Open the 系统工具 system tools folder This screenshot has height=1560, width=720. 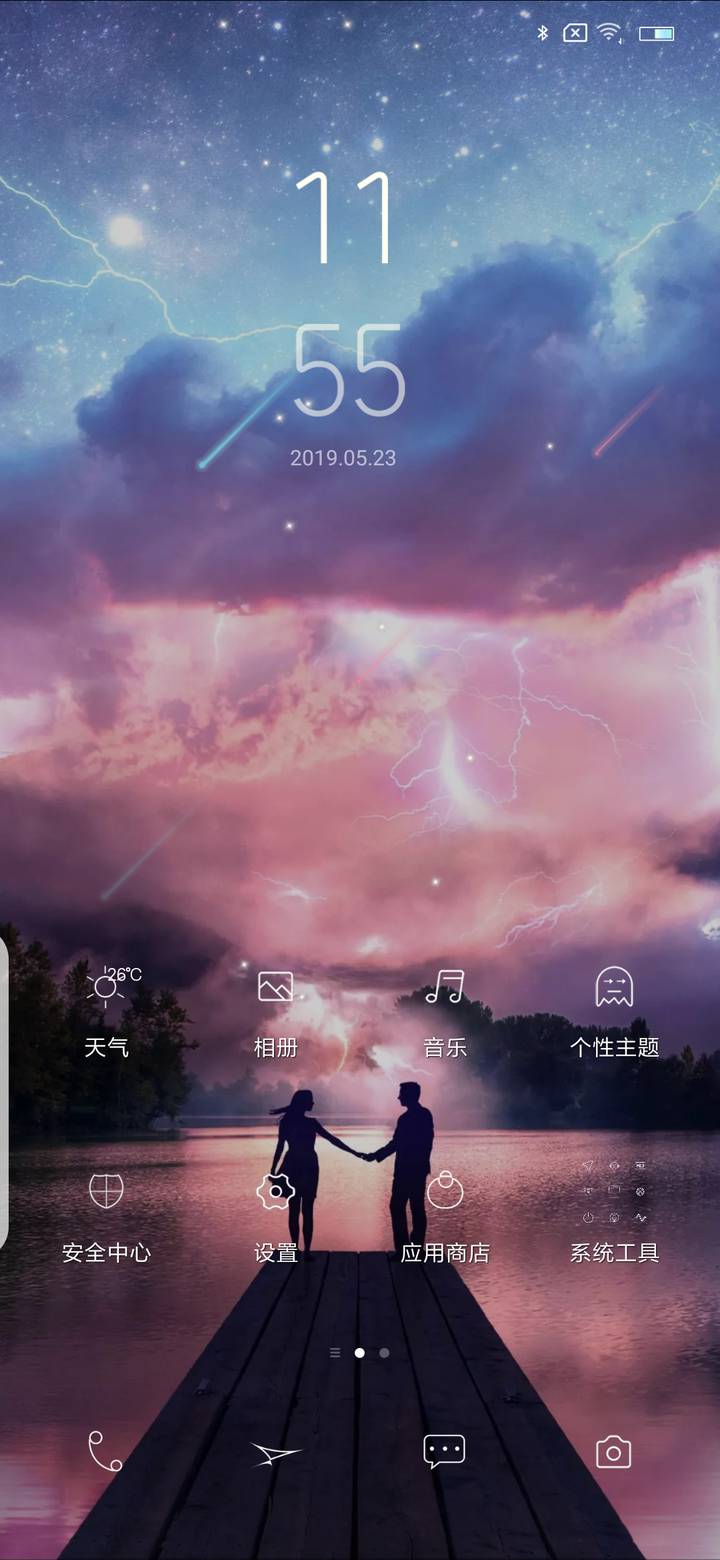click(613, 1190)
